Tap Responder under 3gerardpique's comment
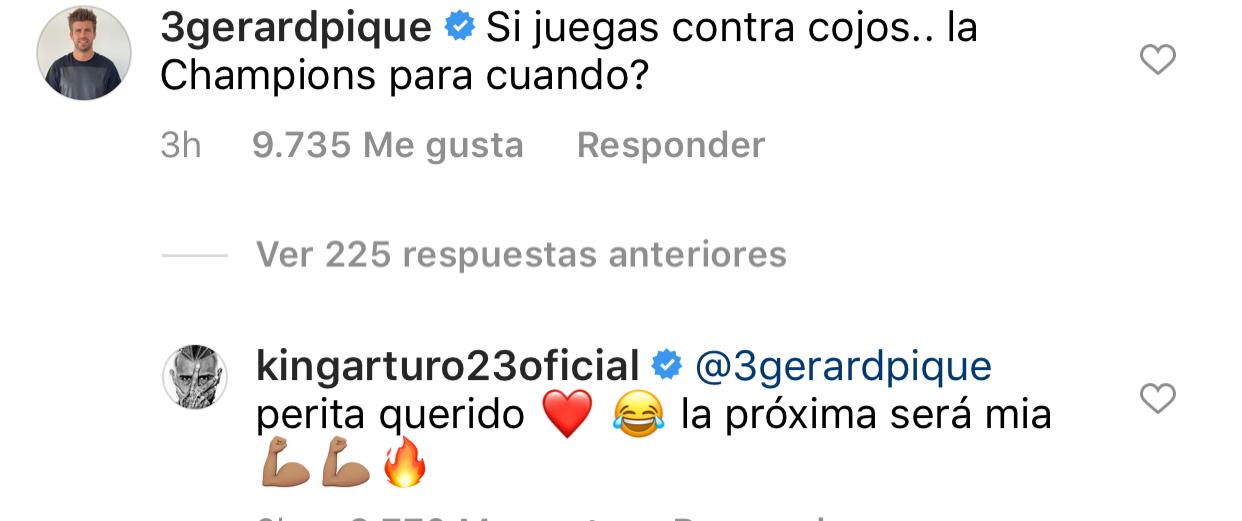The width and height of the screenshot is (1242, 521). [670, 146]
